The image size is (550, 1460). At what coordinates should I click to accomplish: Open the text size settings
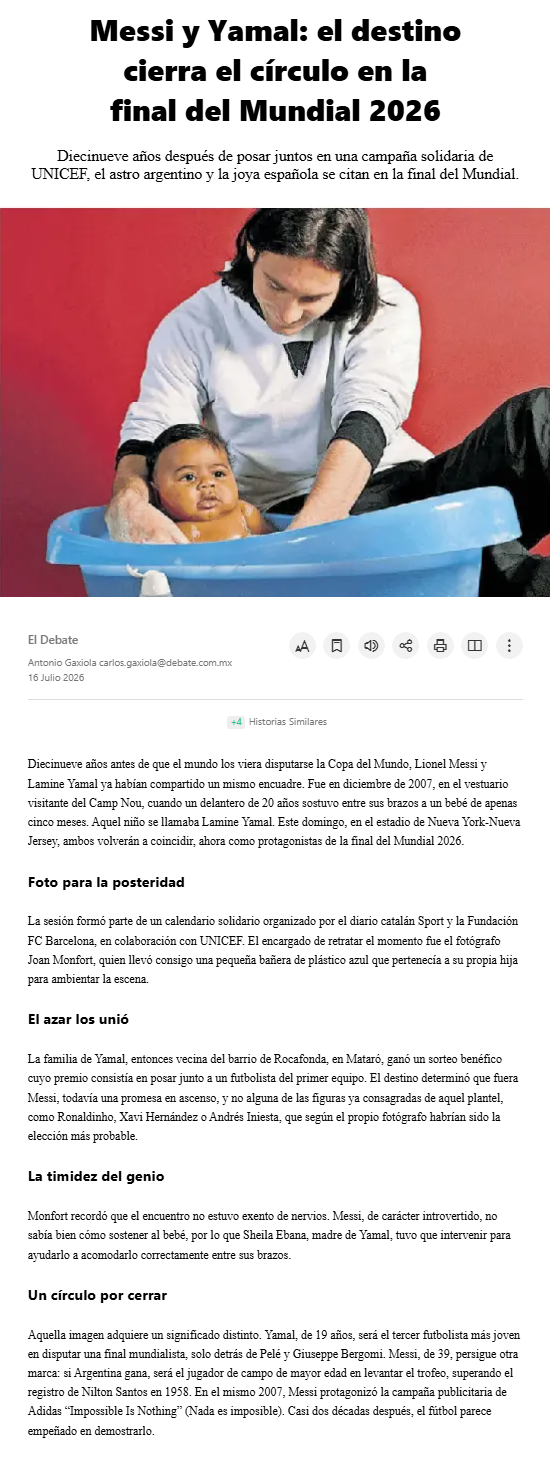pyautogui.click(x=303, y=646)
